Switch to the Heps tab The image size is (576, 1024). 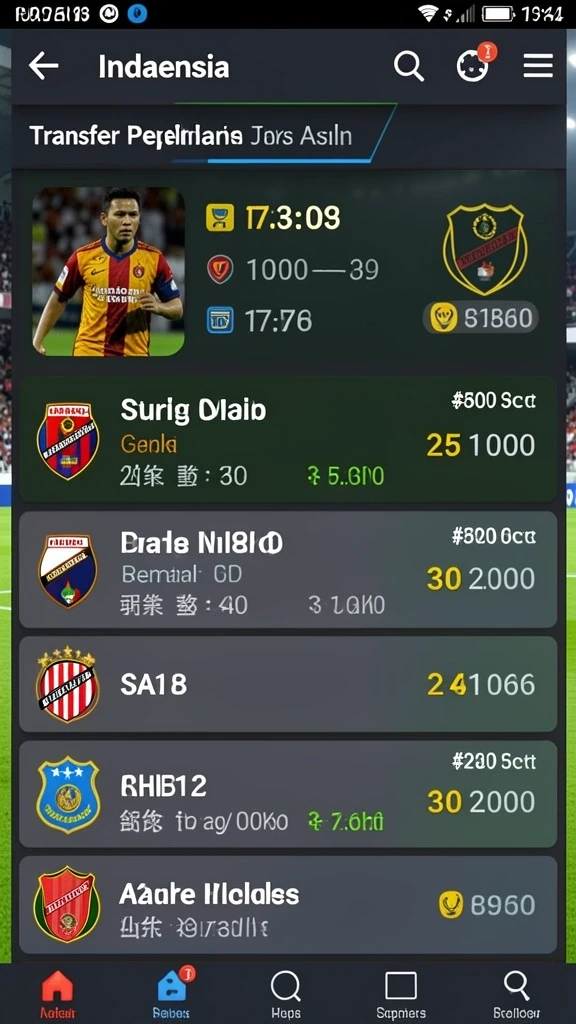tap(285, 994)
